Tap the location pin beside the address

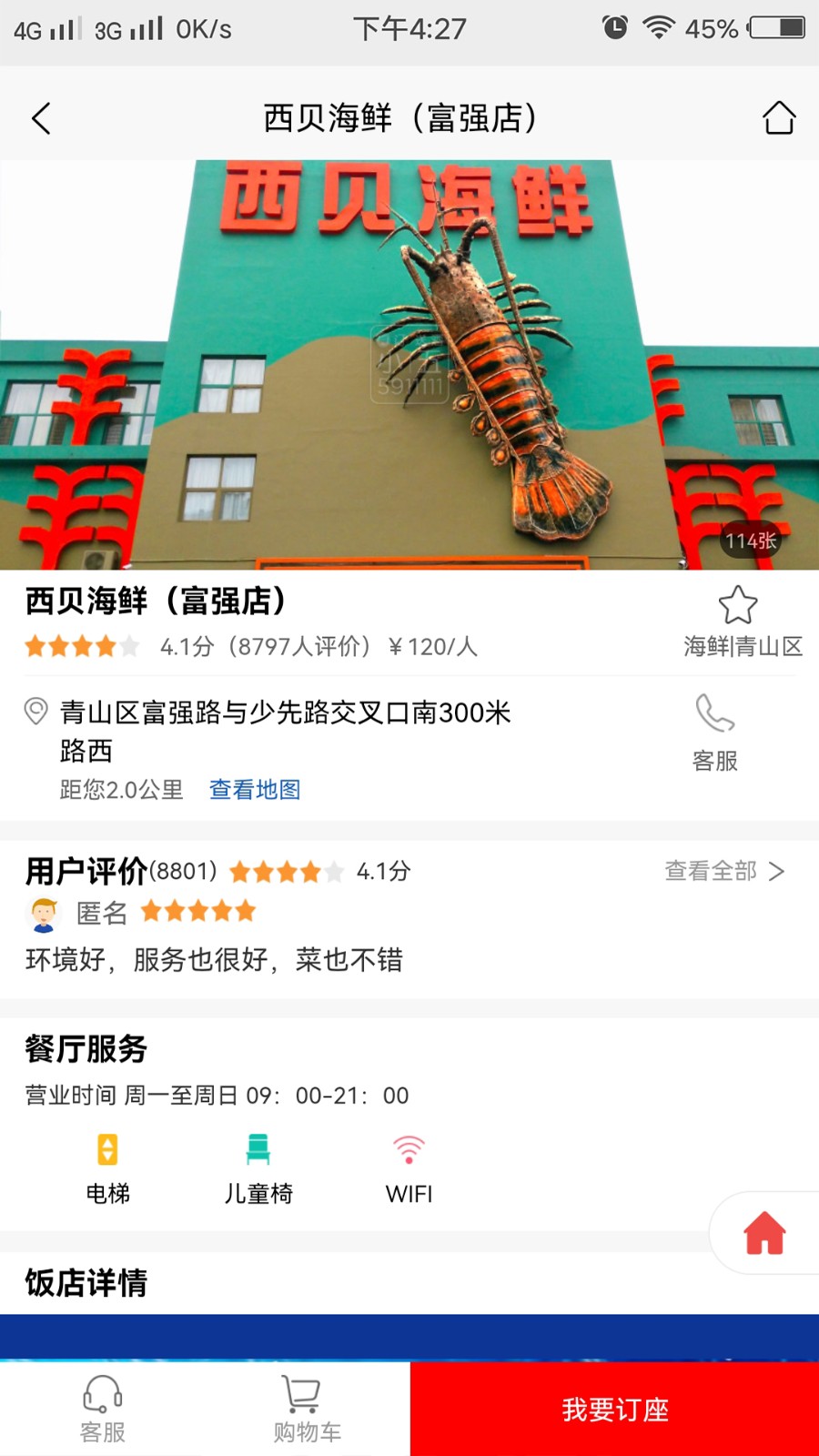pos(36,712)
